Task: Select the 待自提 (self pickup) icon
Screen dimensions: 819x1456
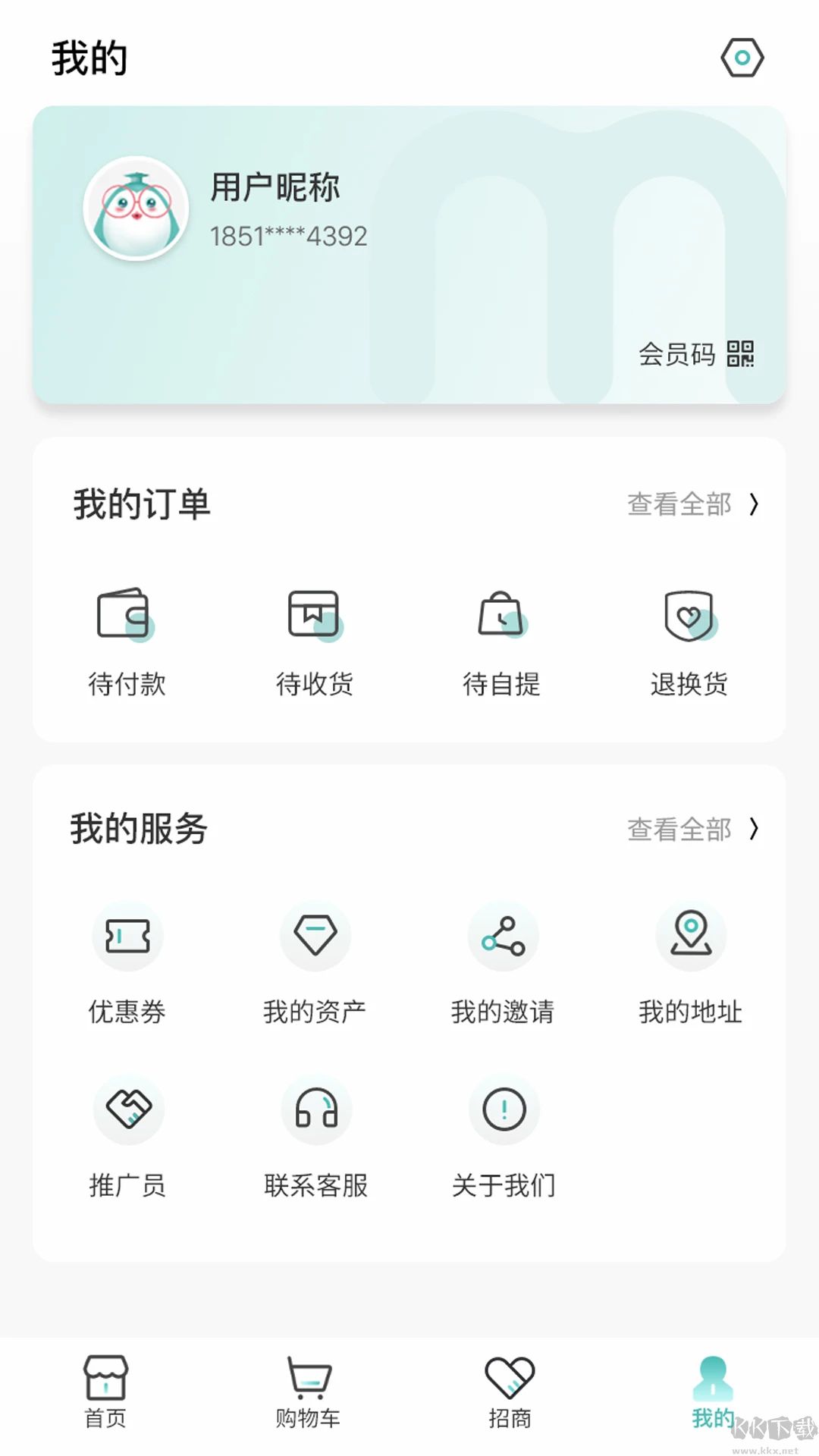Action: (x=502, y=641)
